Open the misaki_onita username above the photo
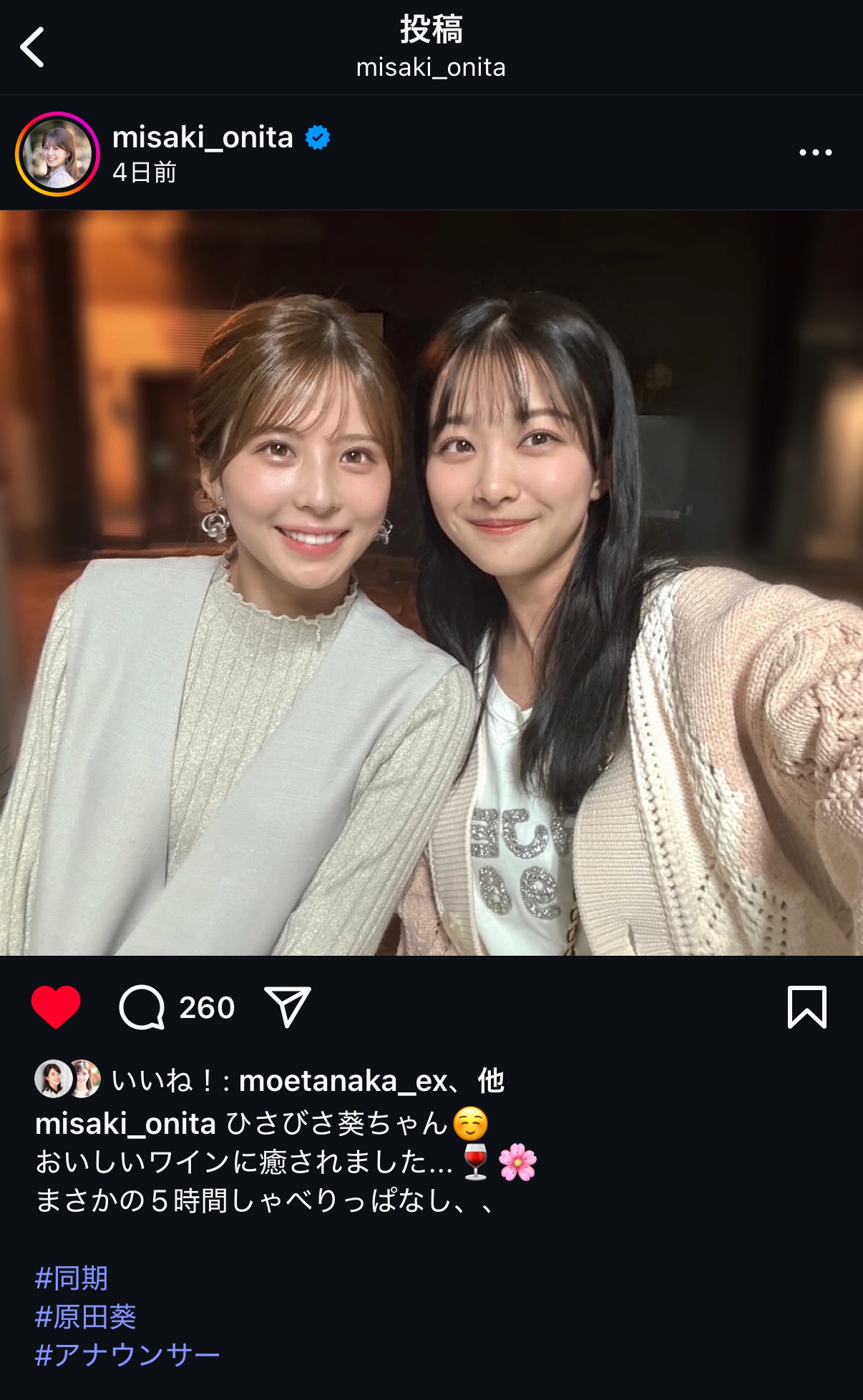The height and width of the screenshot is (1400, 863). 203,137
